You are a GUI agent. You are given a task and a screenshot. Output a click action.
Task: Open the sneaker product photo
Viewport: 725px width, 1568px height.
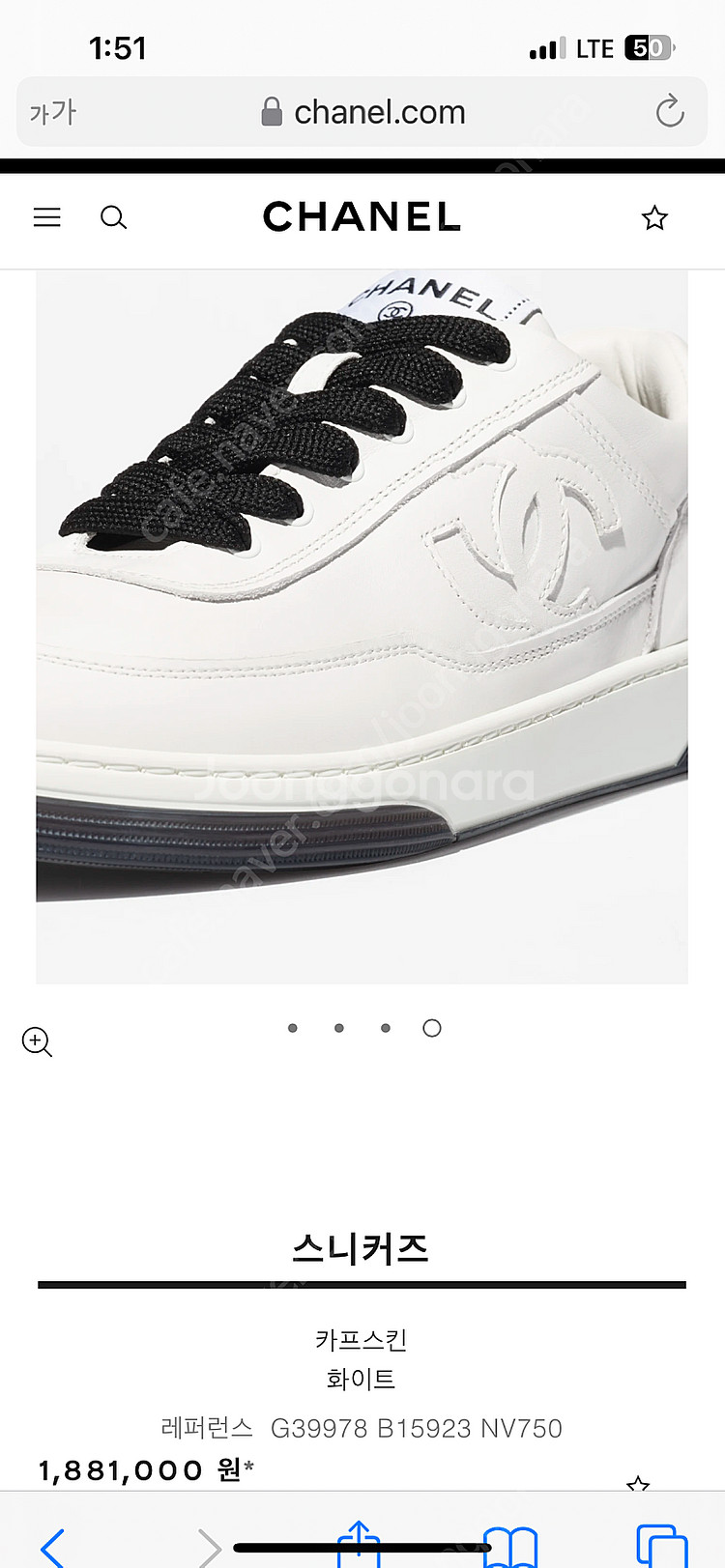362,626
